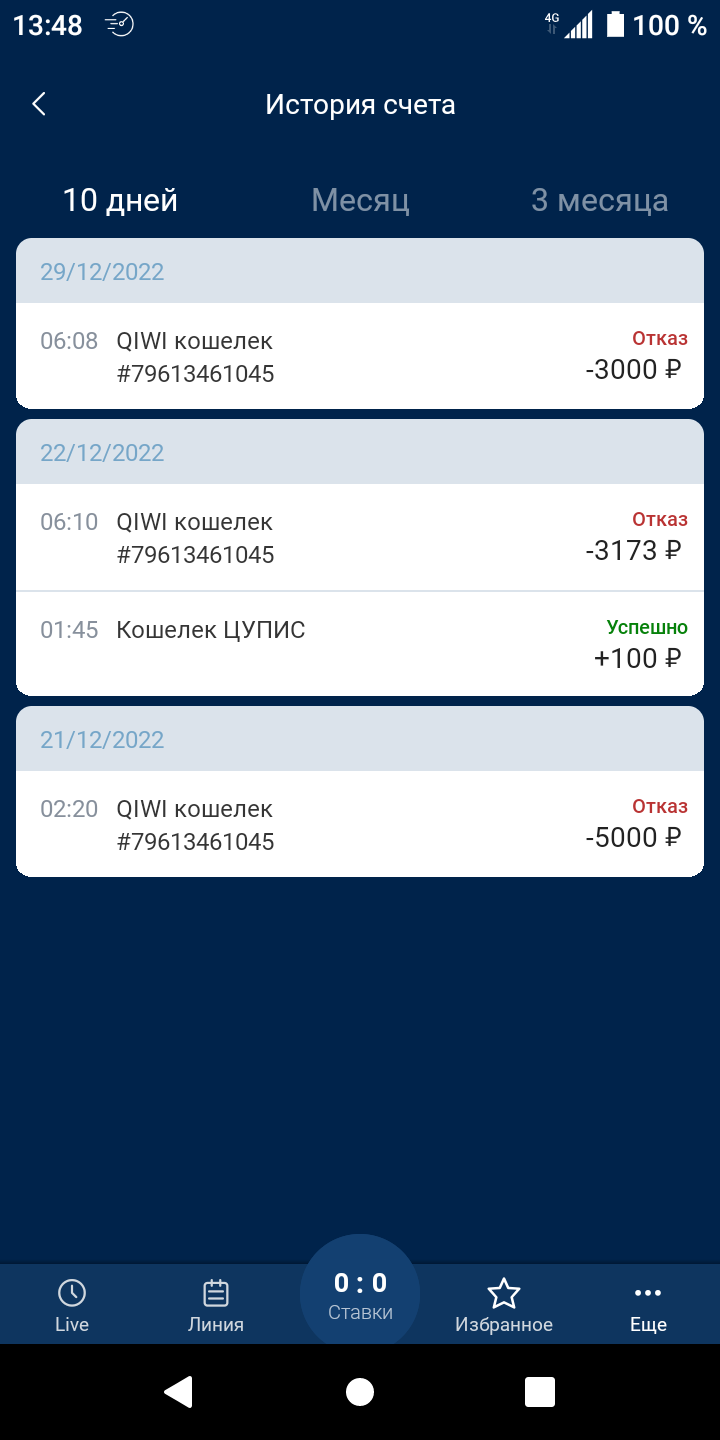Open the -3000 ₽ QIWI transaction
The width and height of the screenshot is (720, 1440).
(360, 356)
